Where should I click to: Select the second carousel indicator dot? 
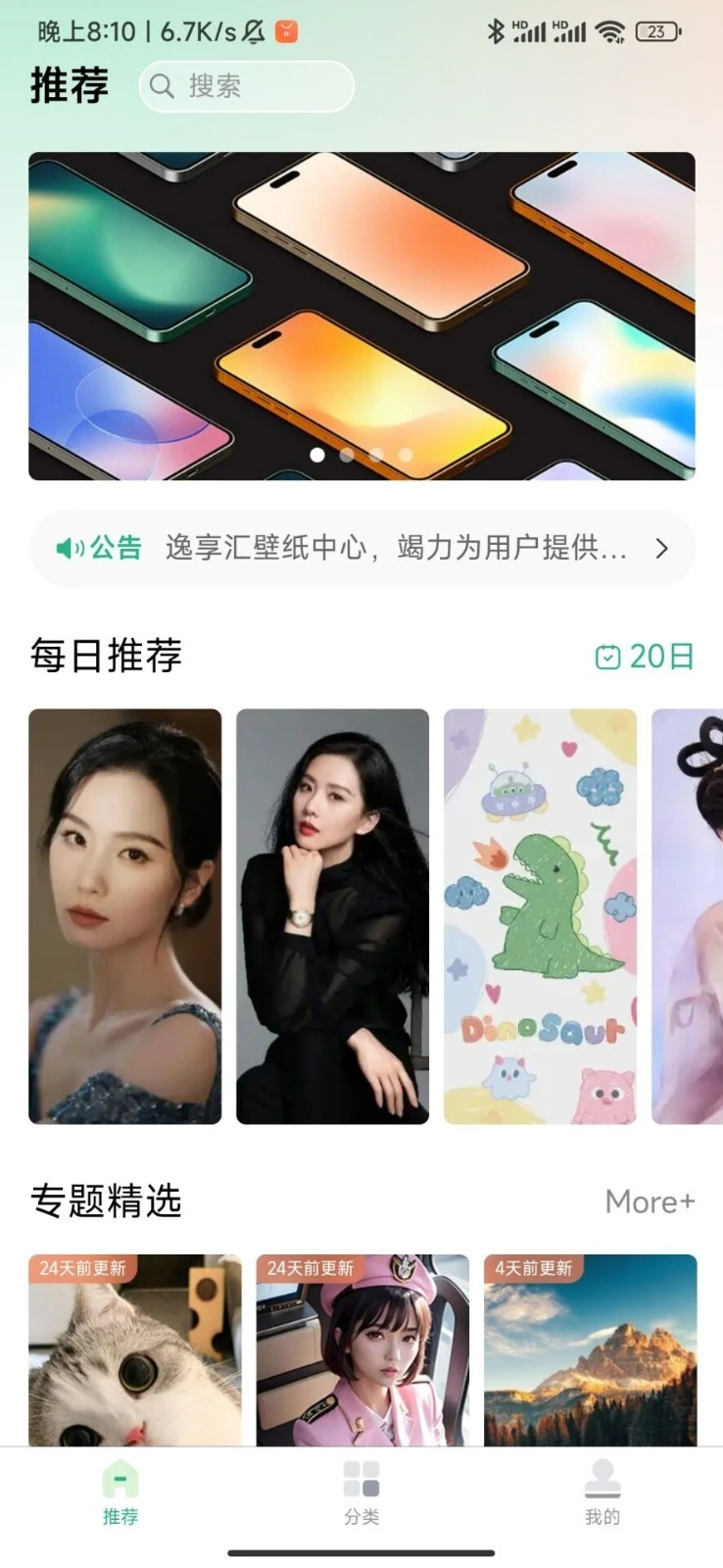(346, 455)
